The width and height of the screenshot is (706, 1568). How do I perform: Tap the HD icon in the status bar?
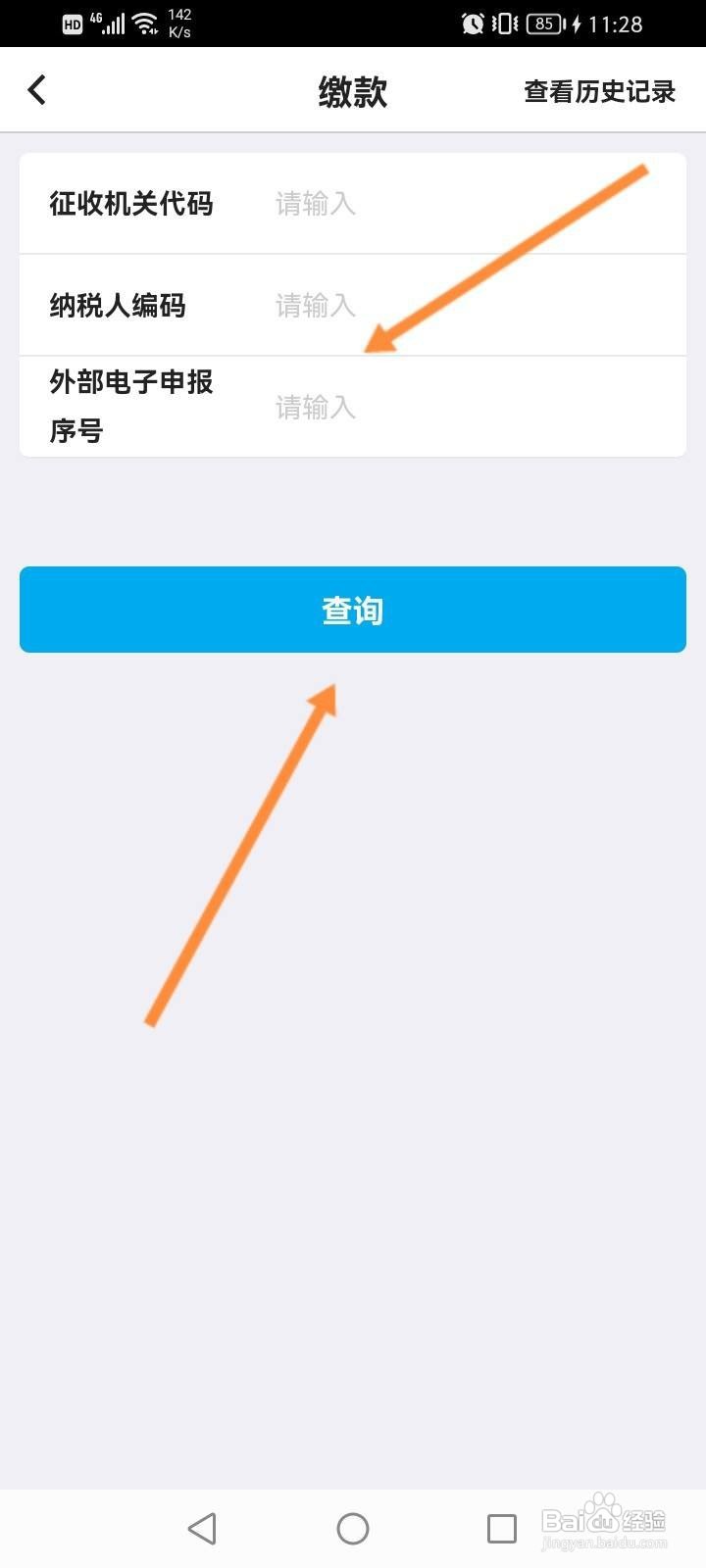[71, 24]
